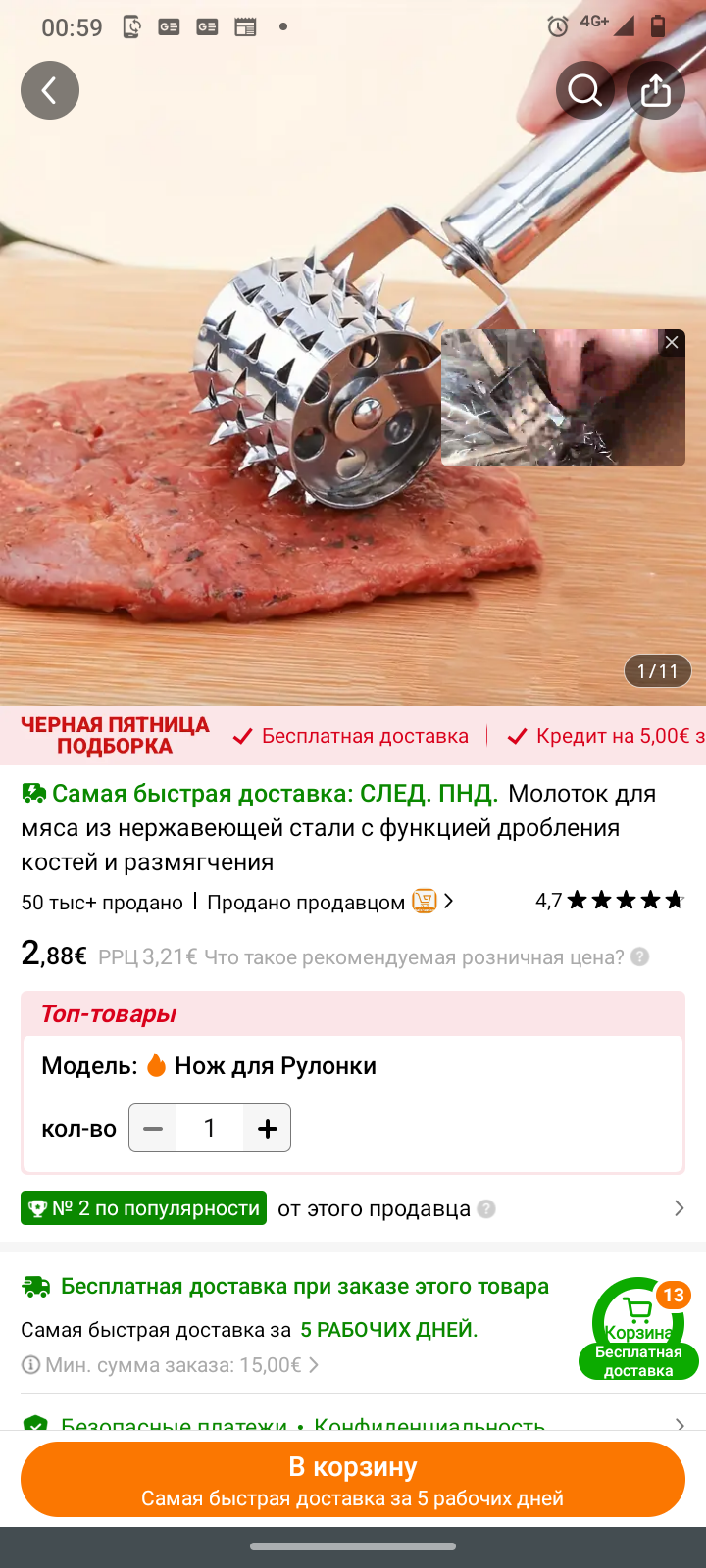
Task: Add the item with "В корзину"
Action: (x=353, y=1479)
